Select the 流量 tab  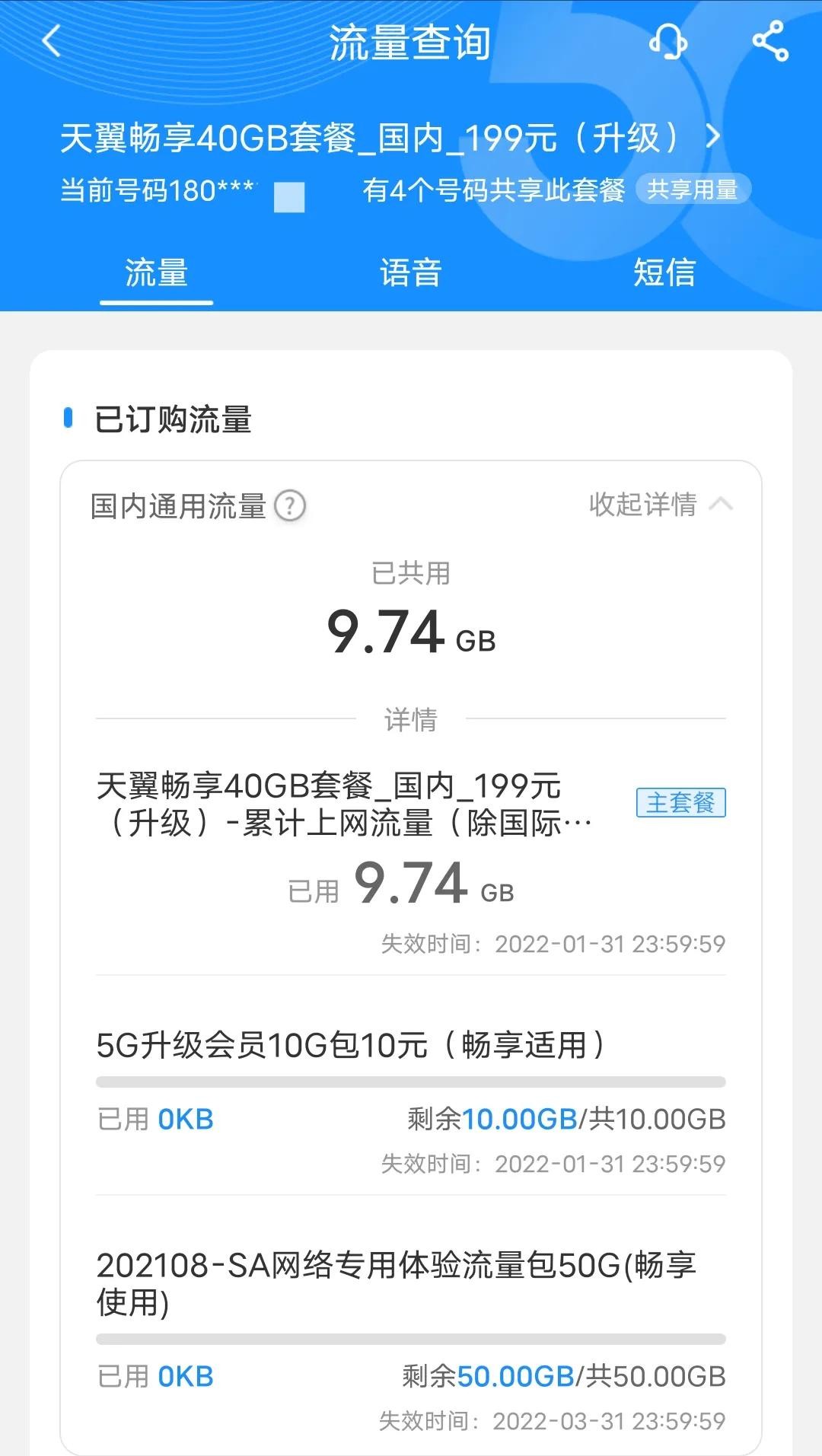point(156,272)
